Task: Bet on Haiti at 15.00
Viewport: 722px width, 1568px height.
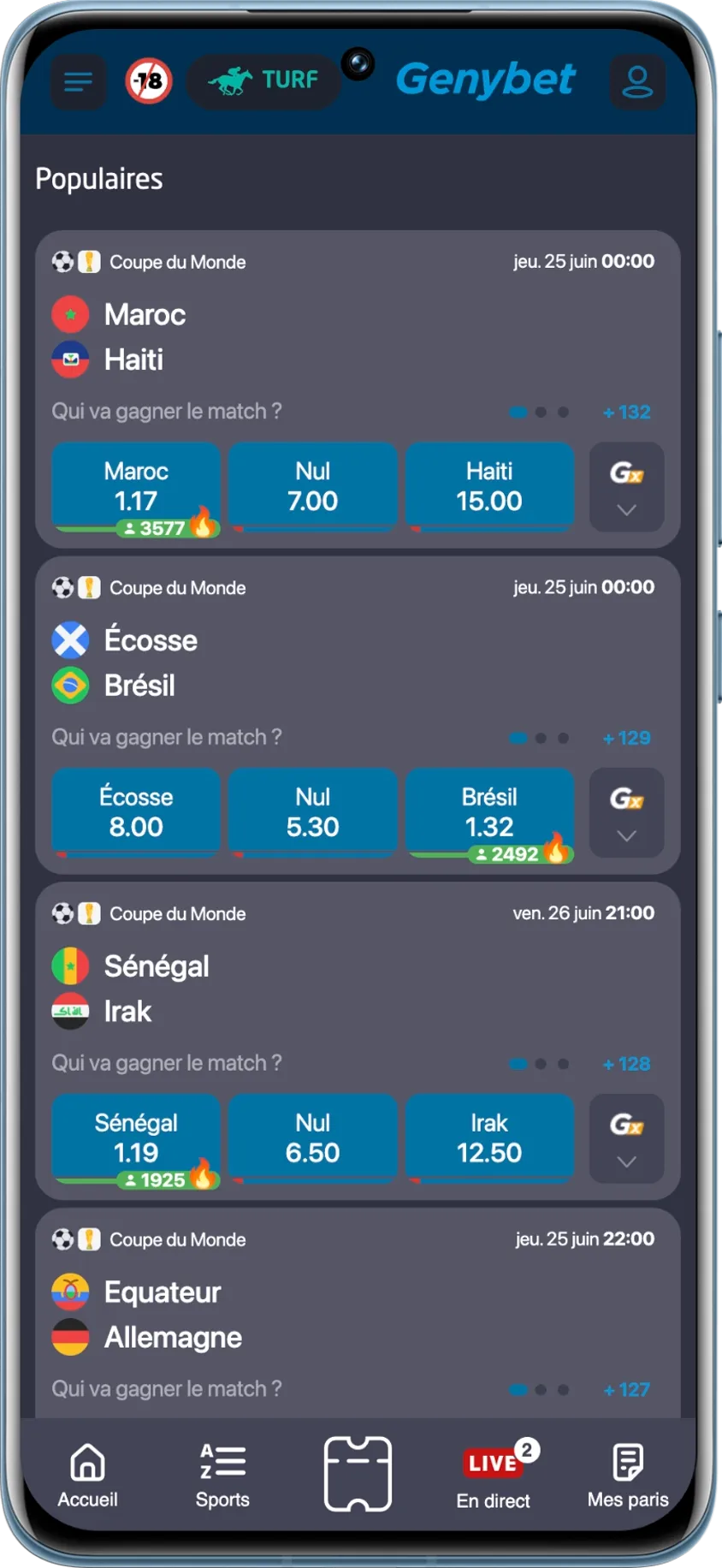Action: point(489,487)
